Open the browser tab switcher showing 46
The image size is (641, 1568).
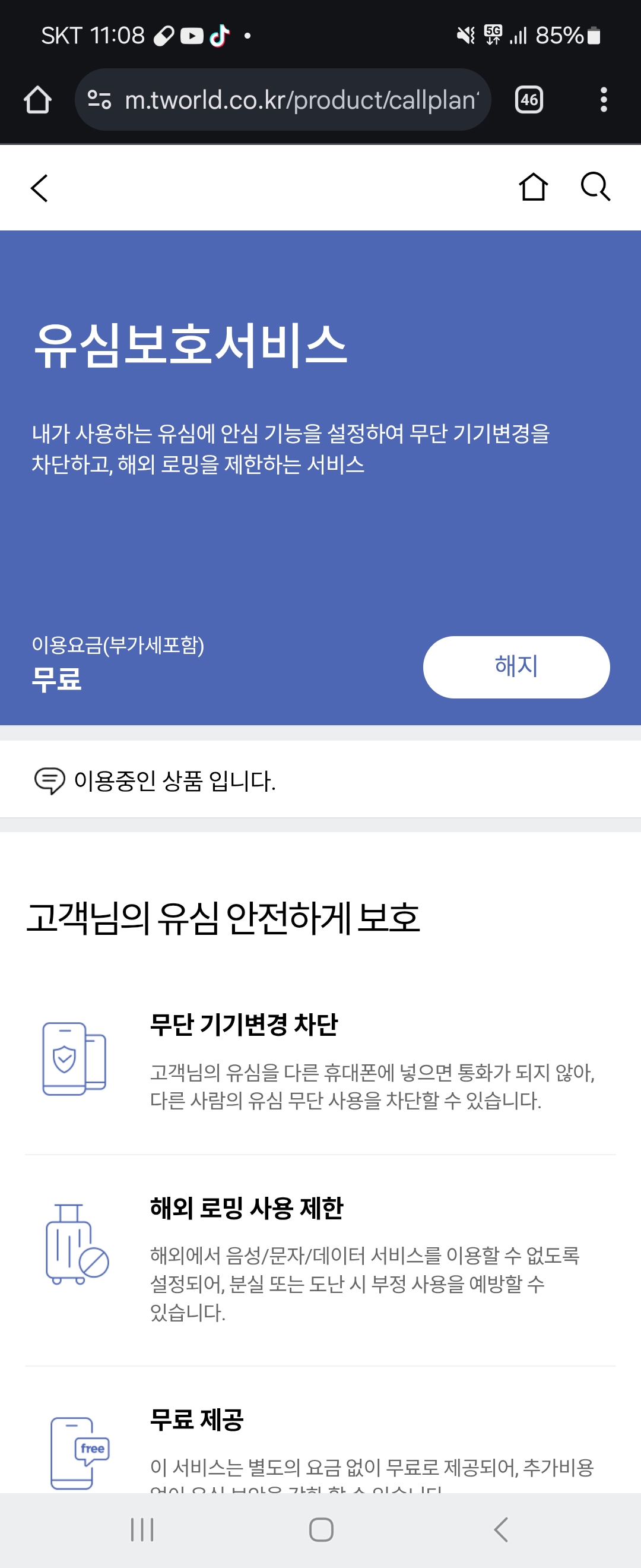point(528,100)
